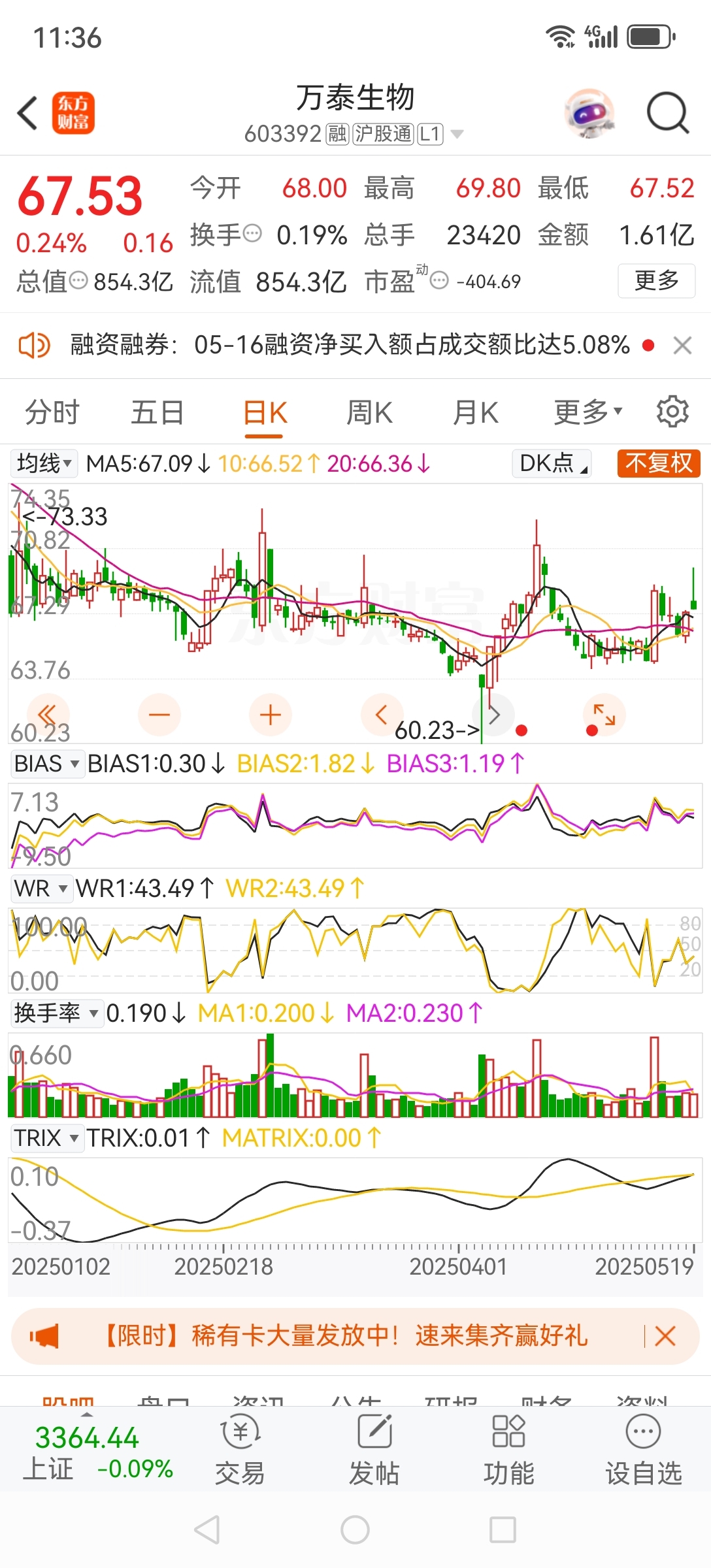Expand the 更多 chart period dropdown
Viewport: 711px width, 1568px height.
[587, 413]
